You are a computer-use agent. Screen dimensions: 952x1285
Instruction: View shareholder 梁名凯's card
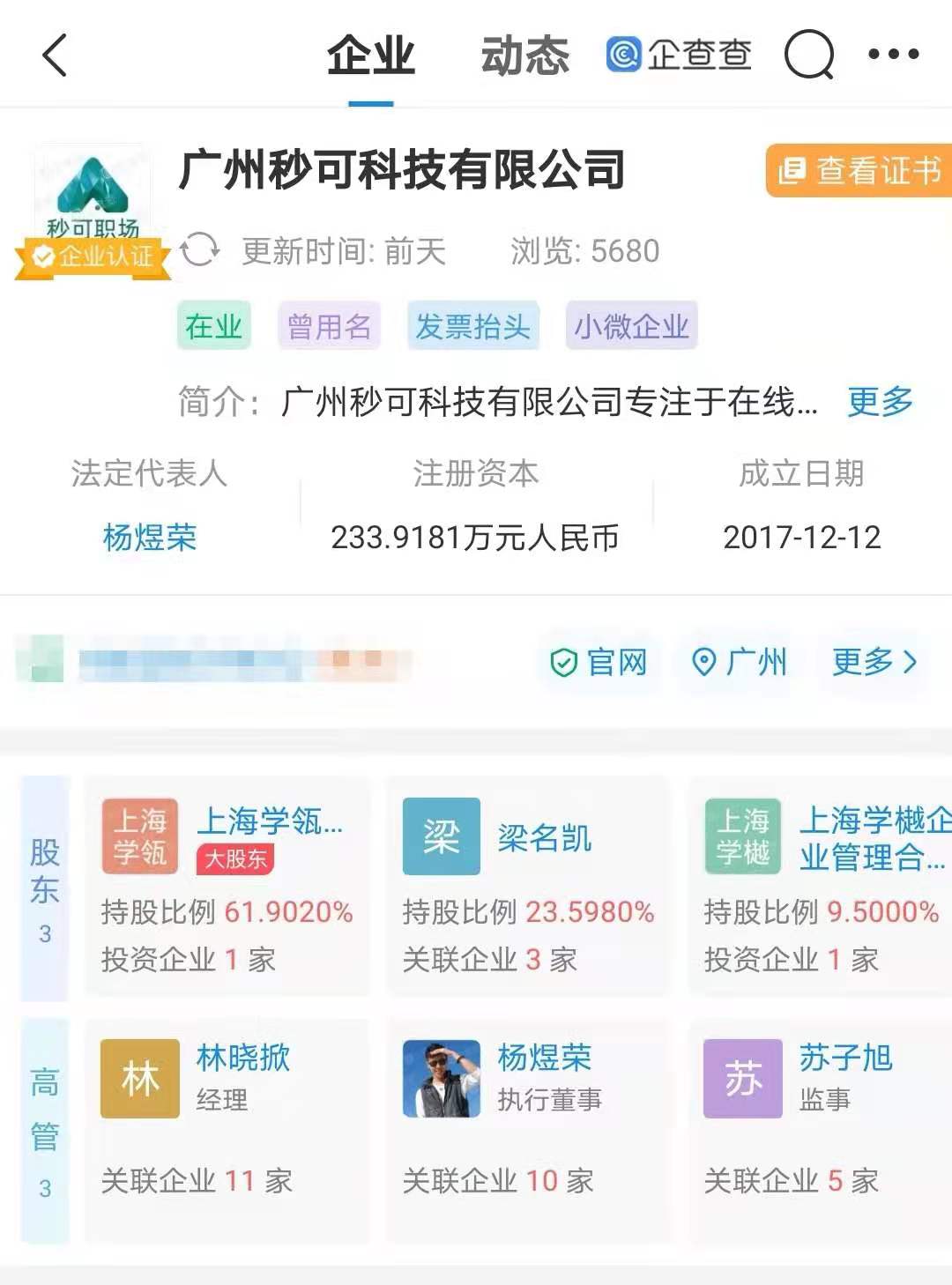point(528,886)
